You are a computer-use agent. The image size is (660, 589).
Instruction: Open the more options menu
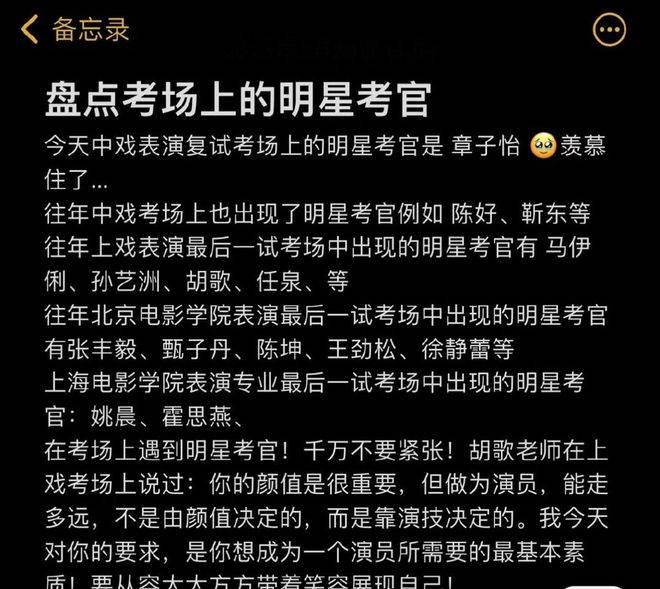[609, 31]
